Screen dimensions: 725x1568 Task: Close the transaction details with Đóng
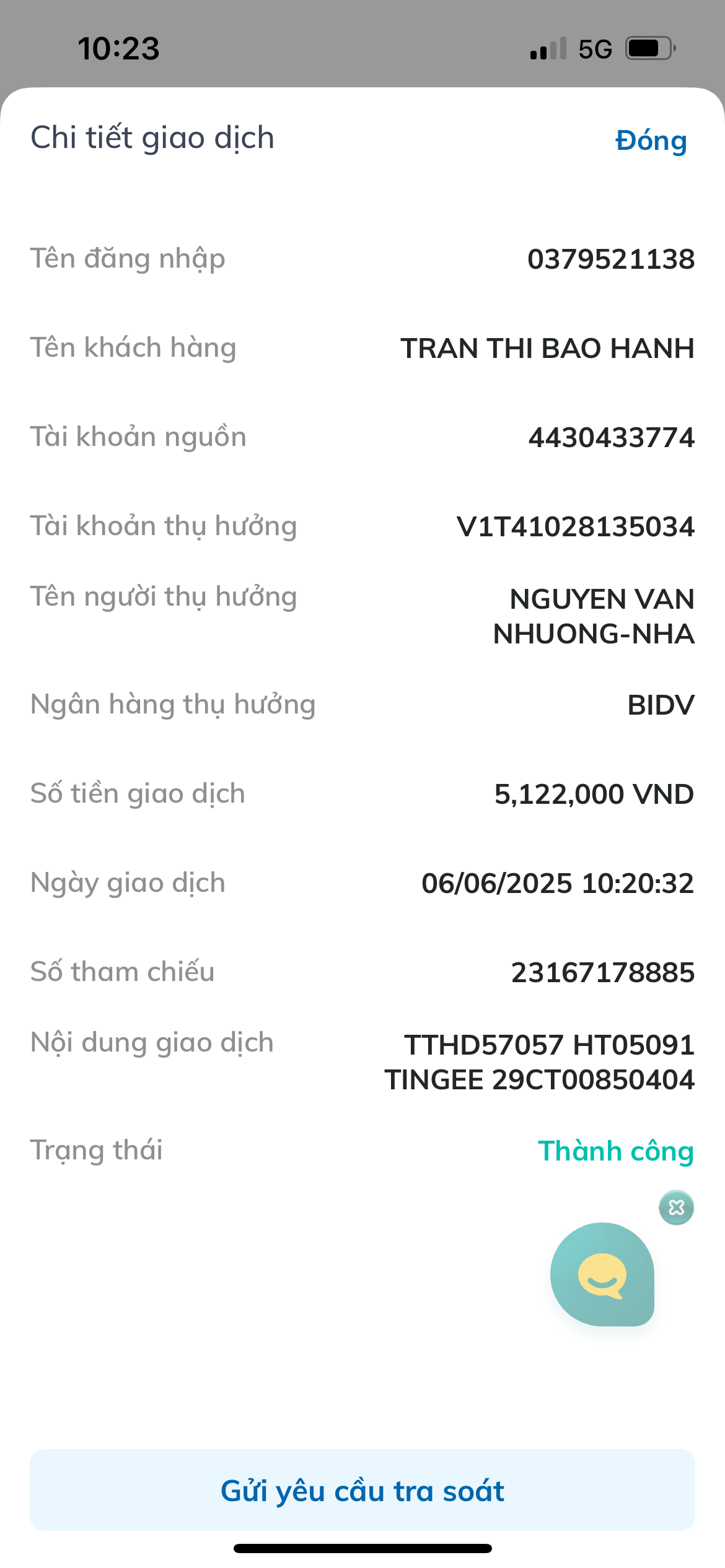coord(651,141)
